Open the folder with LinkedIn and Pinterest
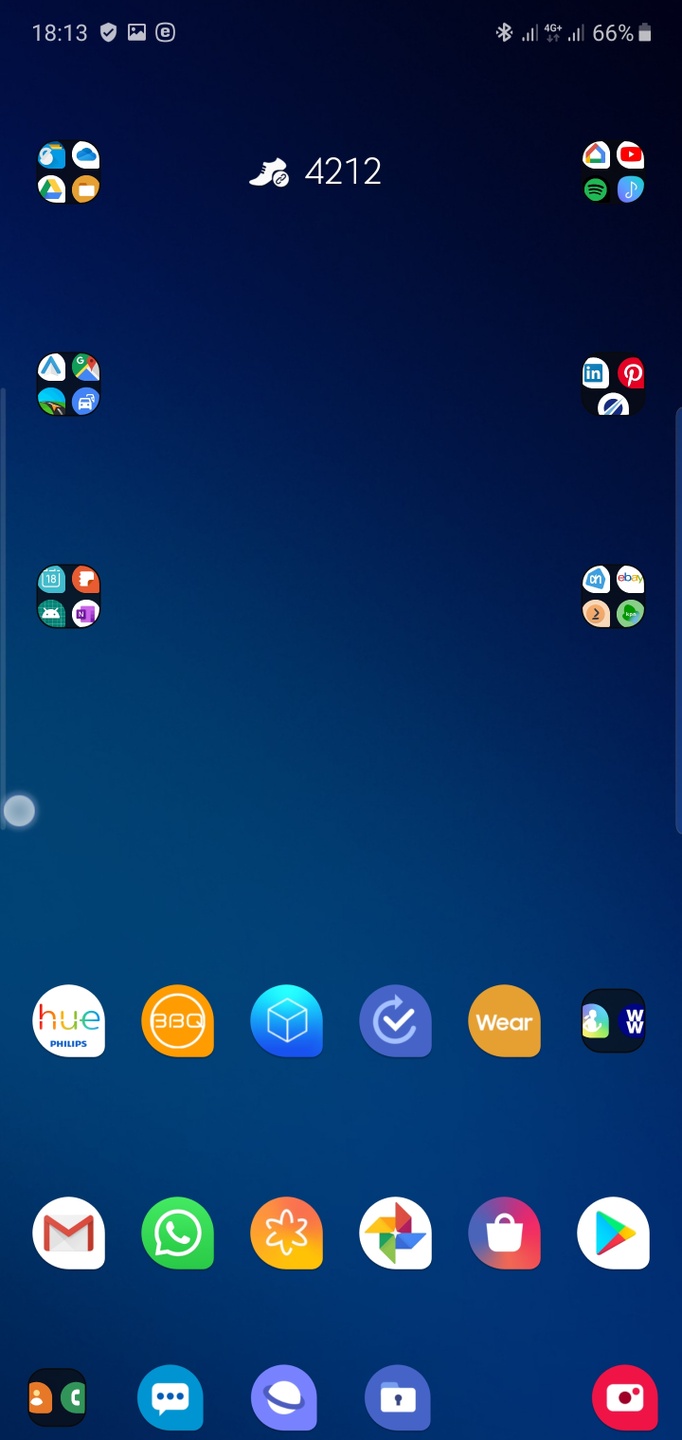 point(613,386)
